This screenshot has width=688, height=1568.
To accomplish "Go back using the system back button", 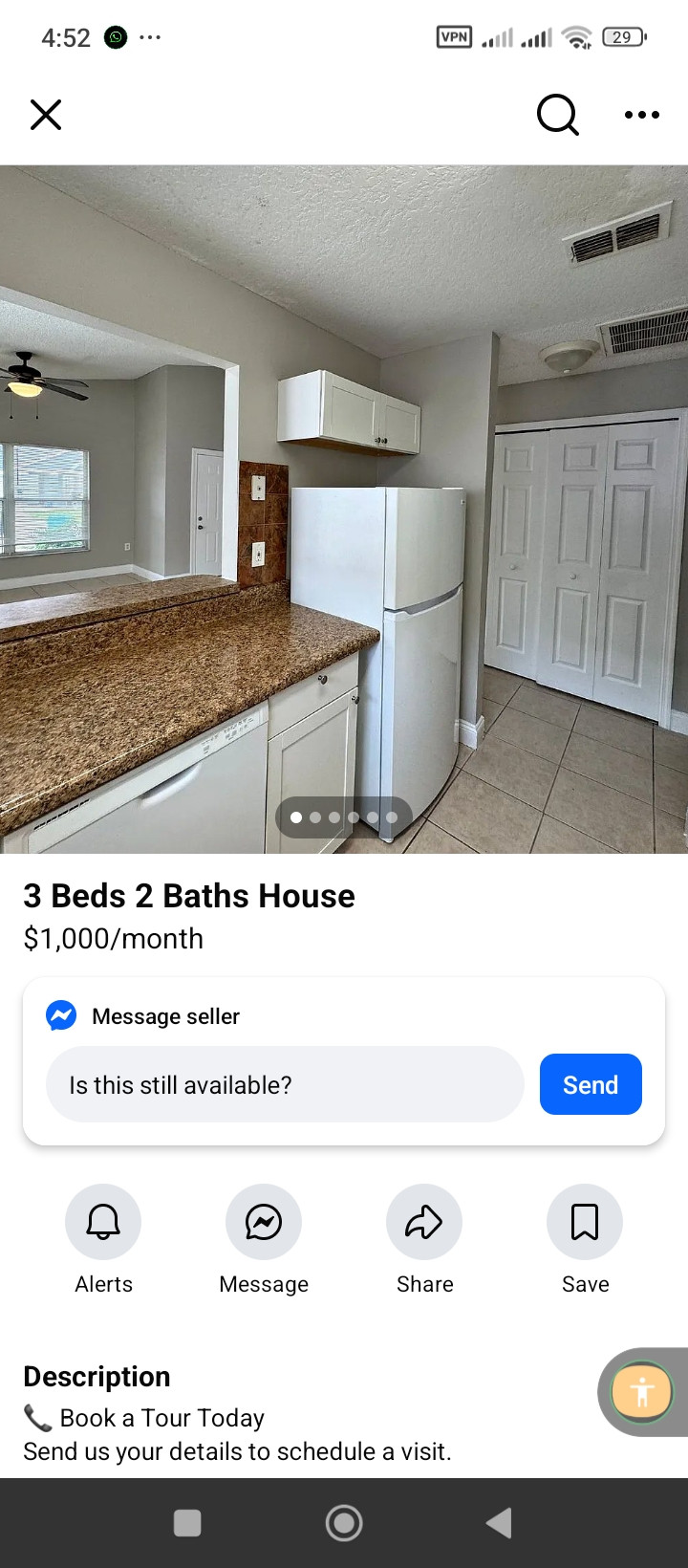I will point(499,1523).
